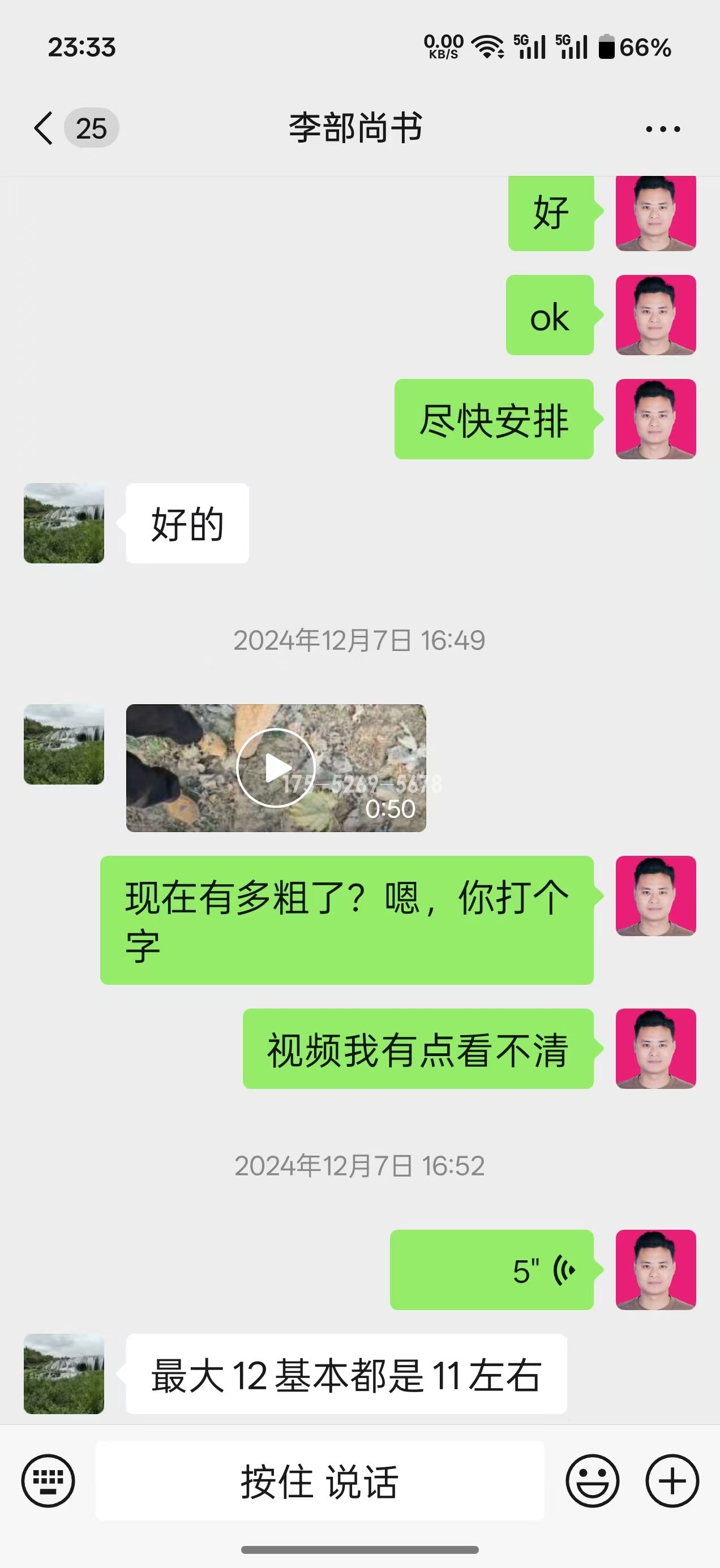Tap the chat title 李部尚书
The height and width of the screenshot is (1568, 720).
tap(359, 128)
